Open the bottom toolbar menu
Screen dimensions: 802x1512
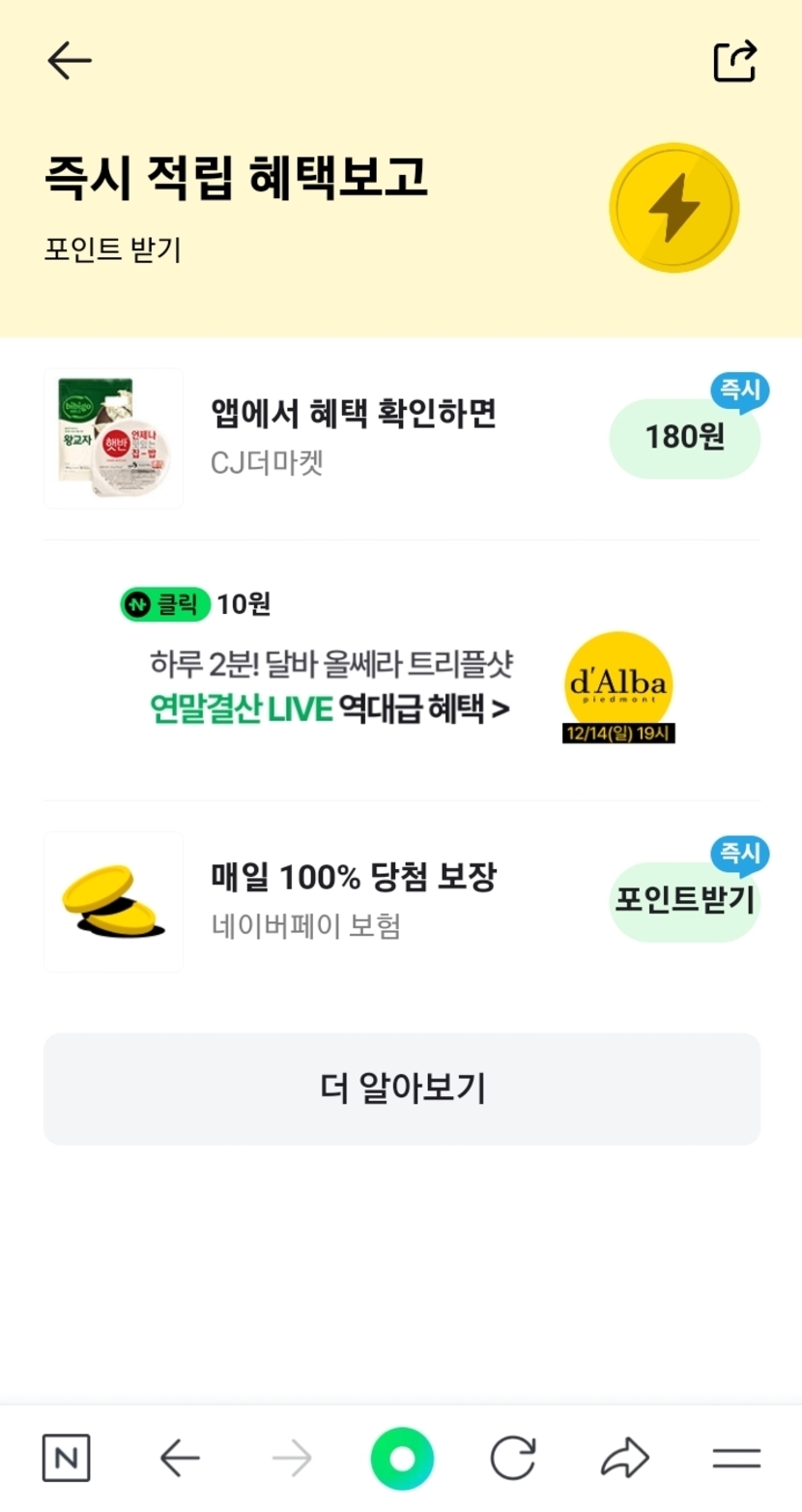click(x=736, y=1457)
